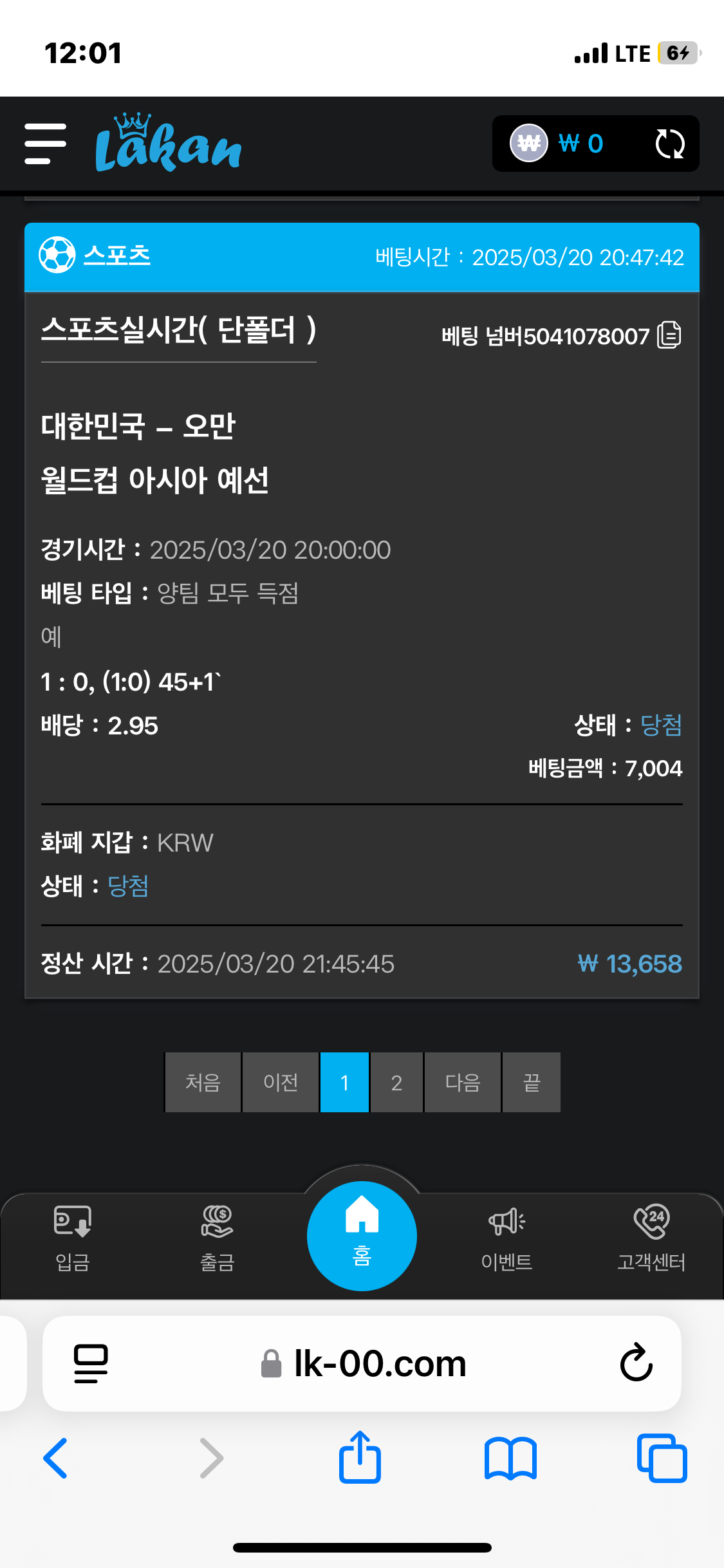Screen dimensions: 724x1568
Task: Return to the 홈 home tab
Action: (x=362, y=1236)
